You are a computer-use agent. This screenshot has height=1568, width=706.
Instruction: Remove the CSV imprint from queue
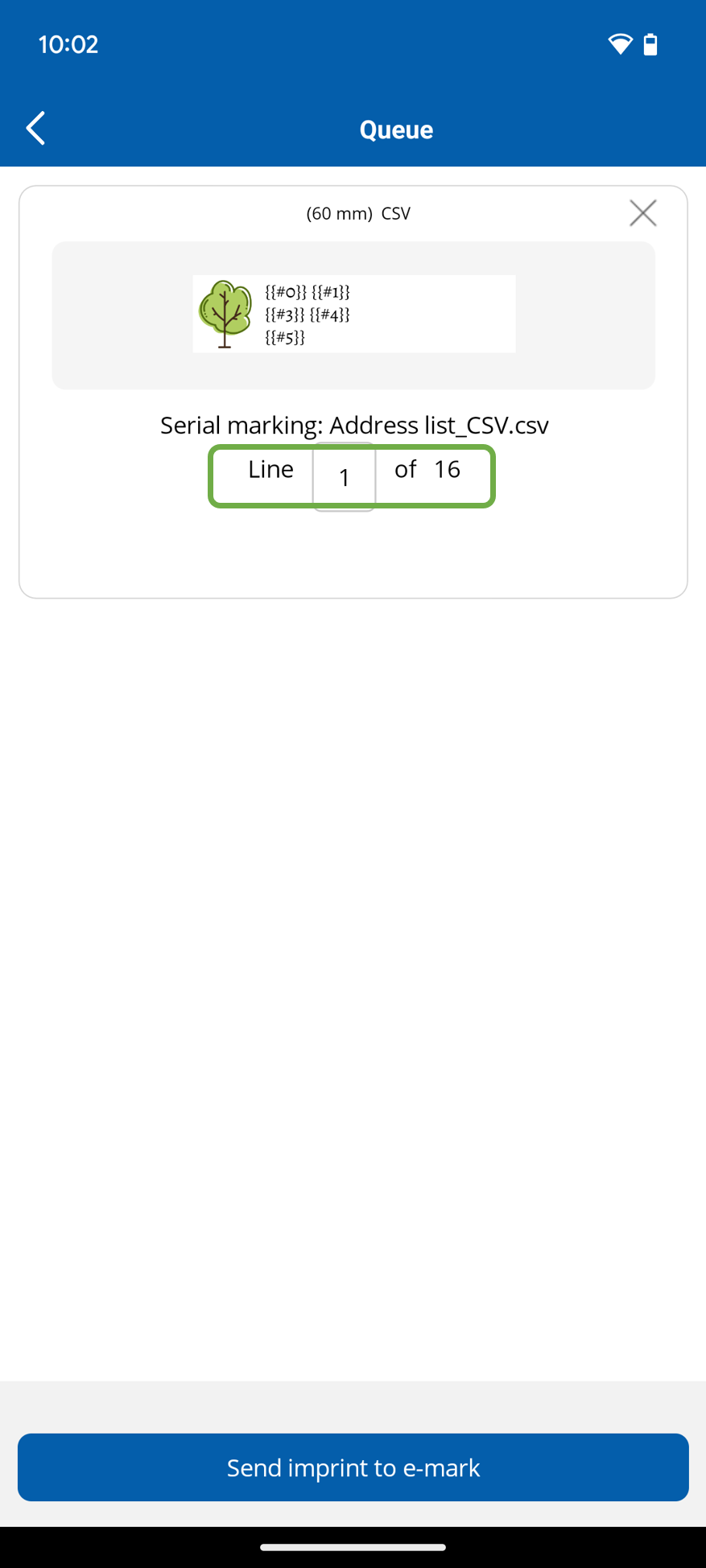click(x=642, y=213)
